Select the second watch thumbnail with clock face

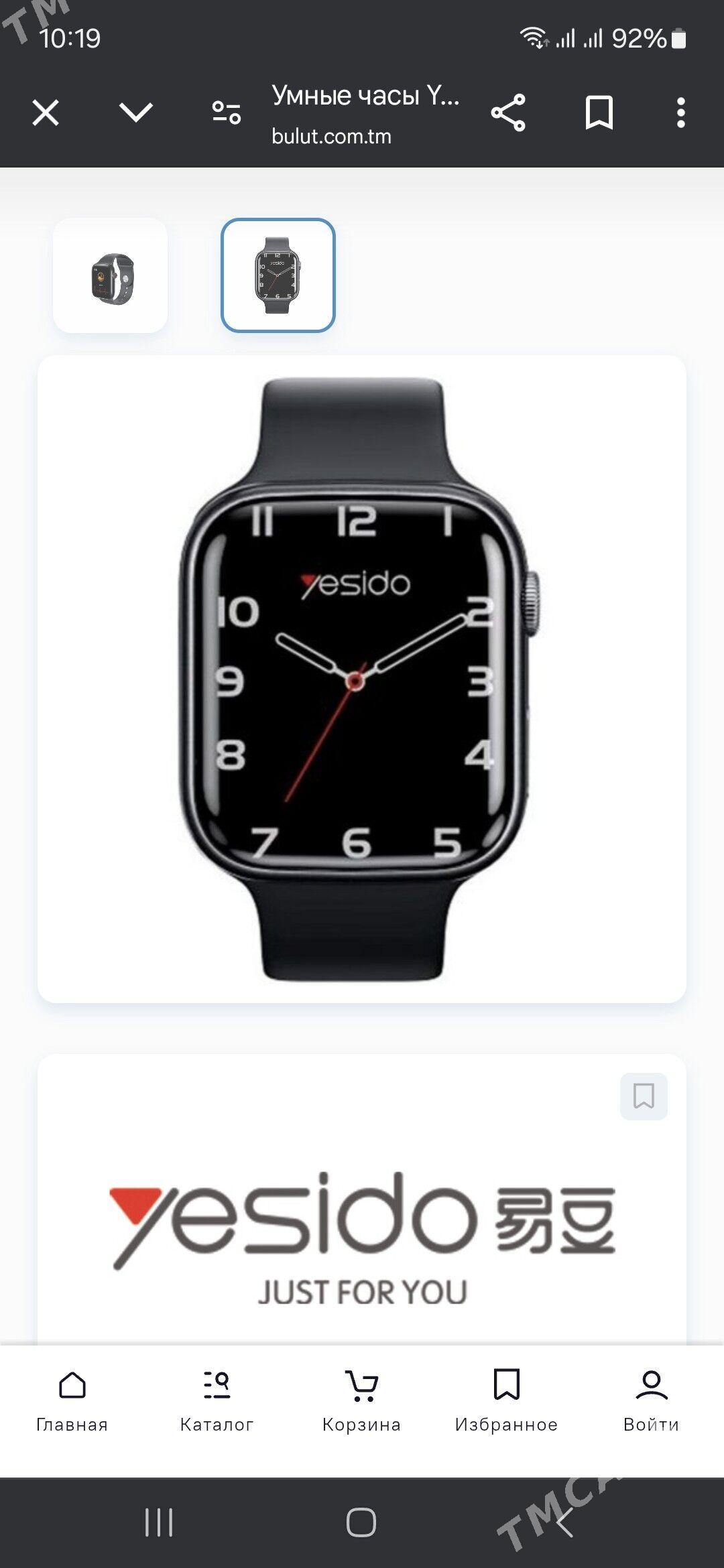pos(278,275)
